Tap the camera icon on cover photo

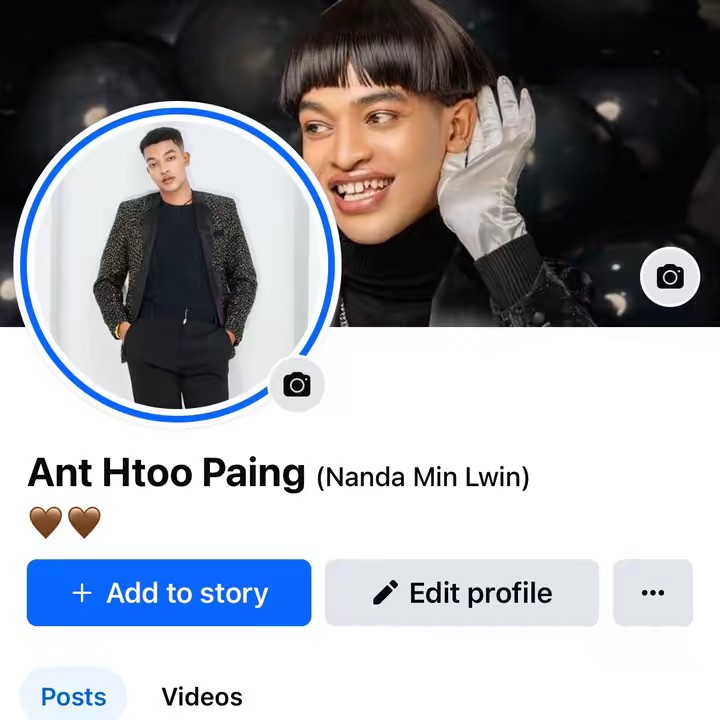(670, 277)
